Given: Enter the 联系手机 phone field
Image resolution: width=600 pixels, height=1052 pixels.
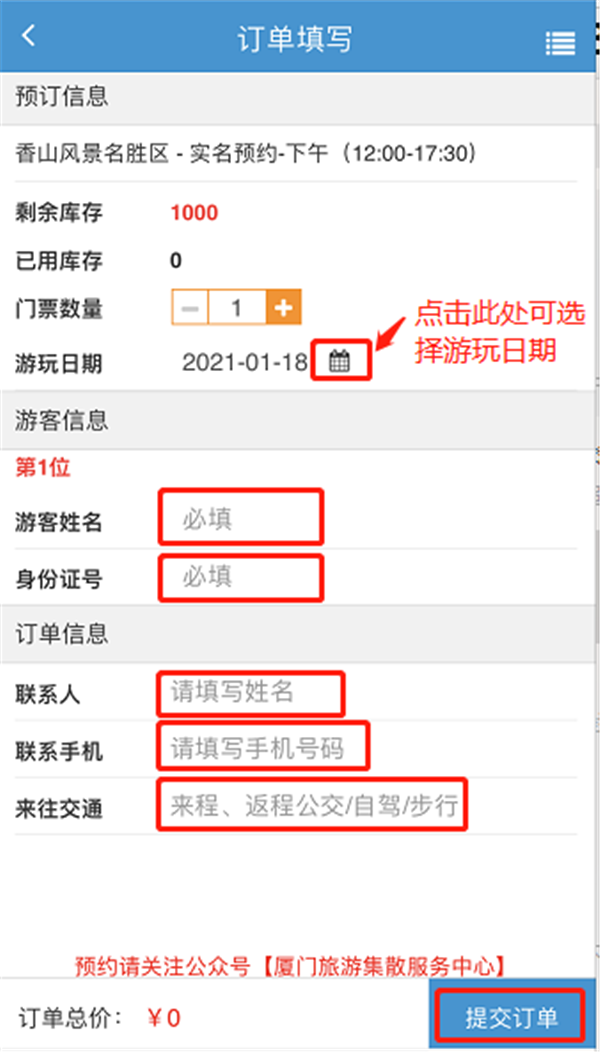Looking at the screenshot, I should click(x=263, y=745).
